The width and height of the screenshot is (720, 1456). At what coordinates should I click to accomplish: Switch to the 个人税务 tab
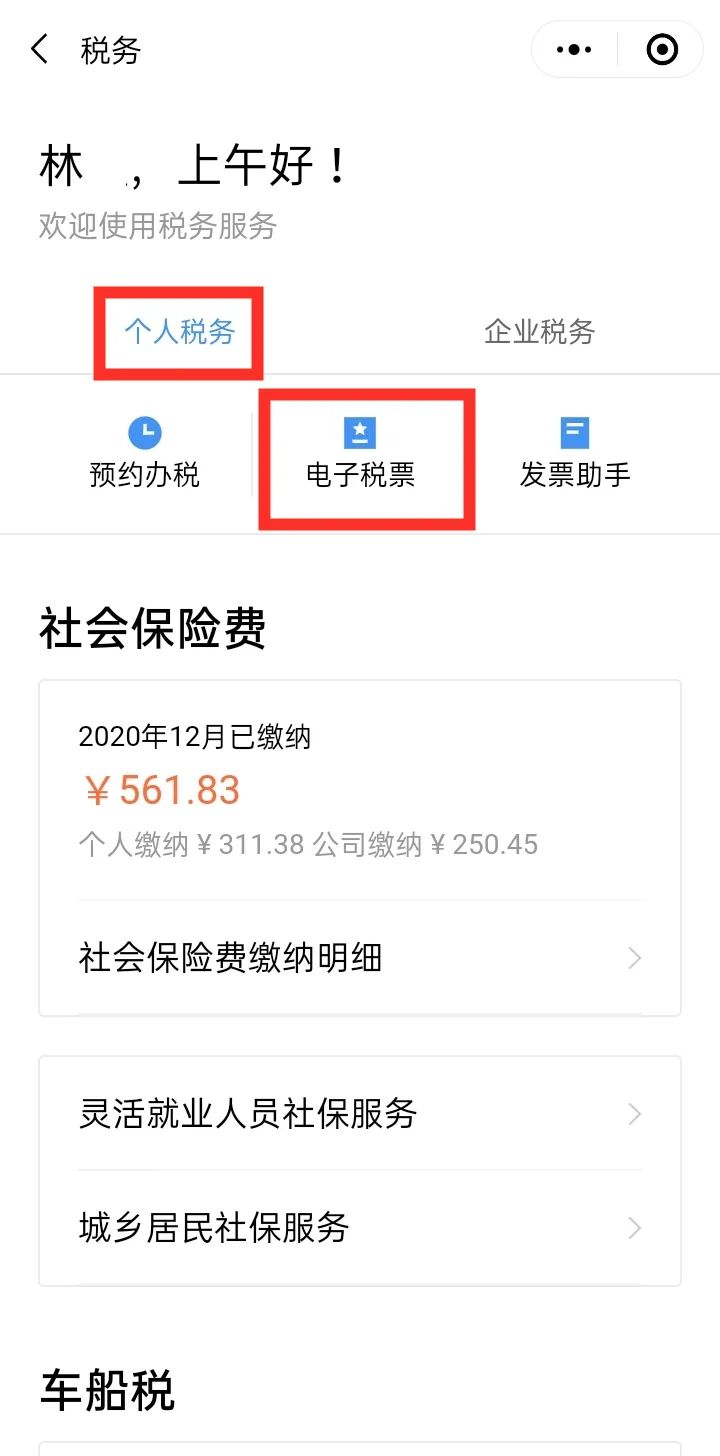tap(180, 332)
